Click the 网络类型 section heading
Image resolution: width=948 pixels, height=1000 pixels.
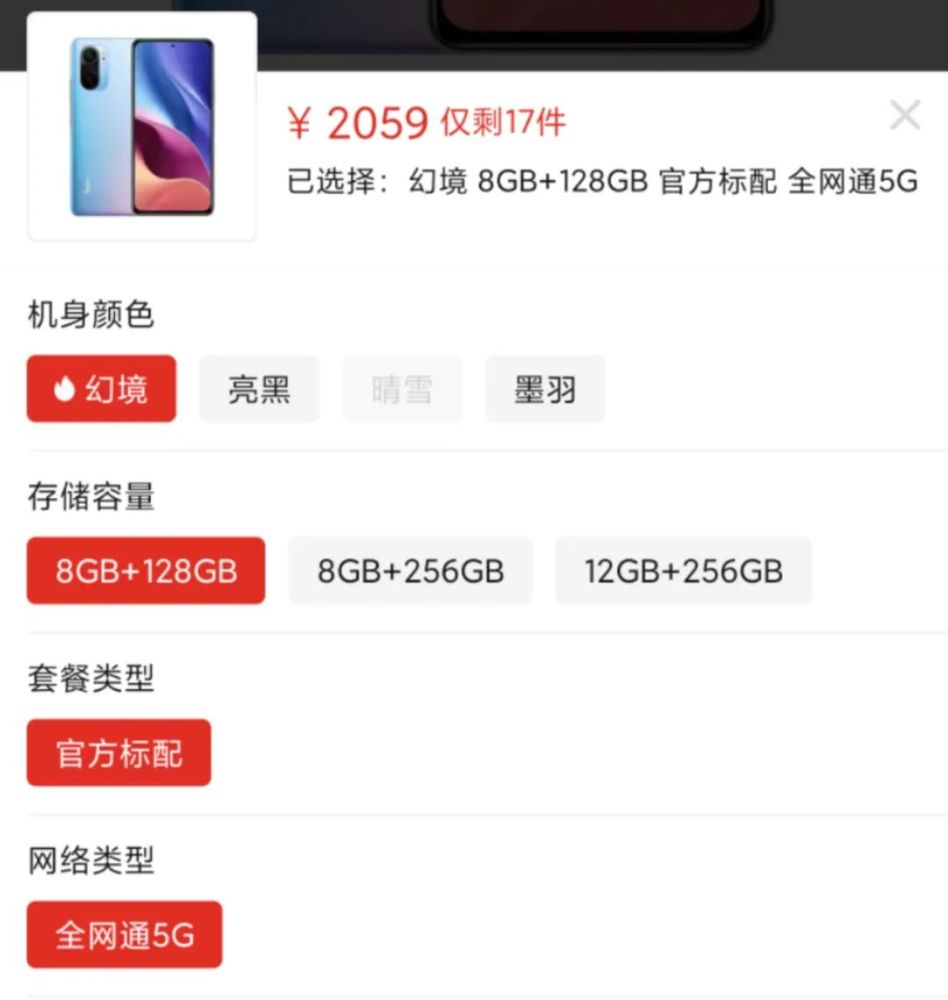click(88, 860)
